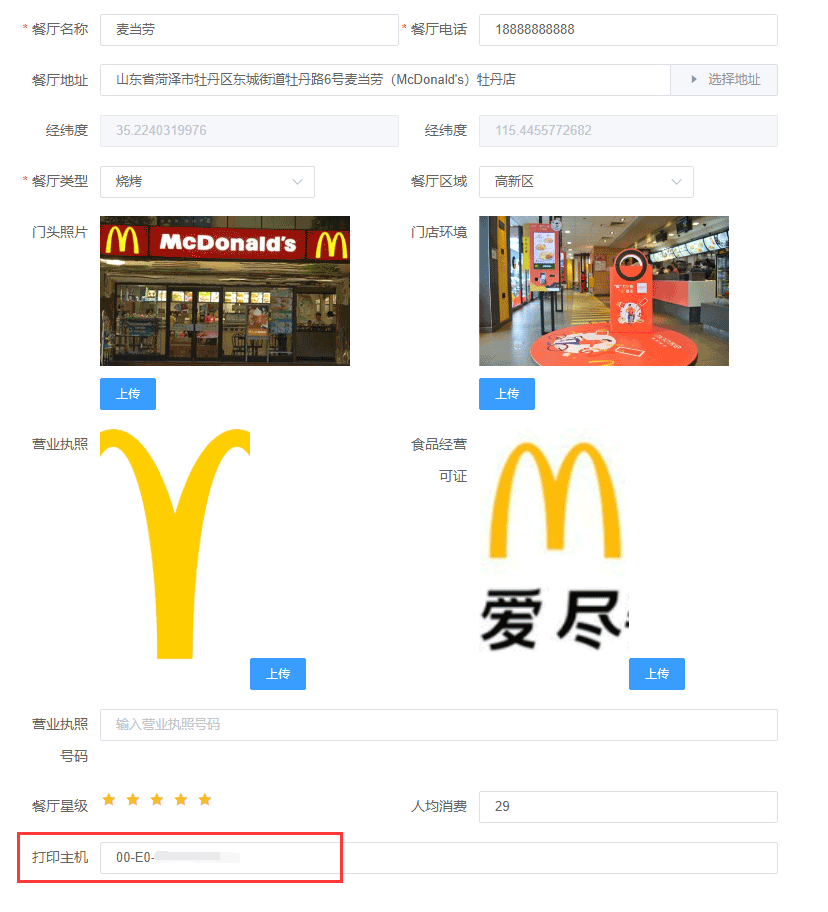Edit the 打印主机 address field
The width and height of the screenshot is (828, 912).
(438, 858)
